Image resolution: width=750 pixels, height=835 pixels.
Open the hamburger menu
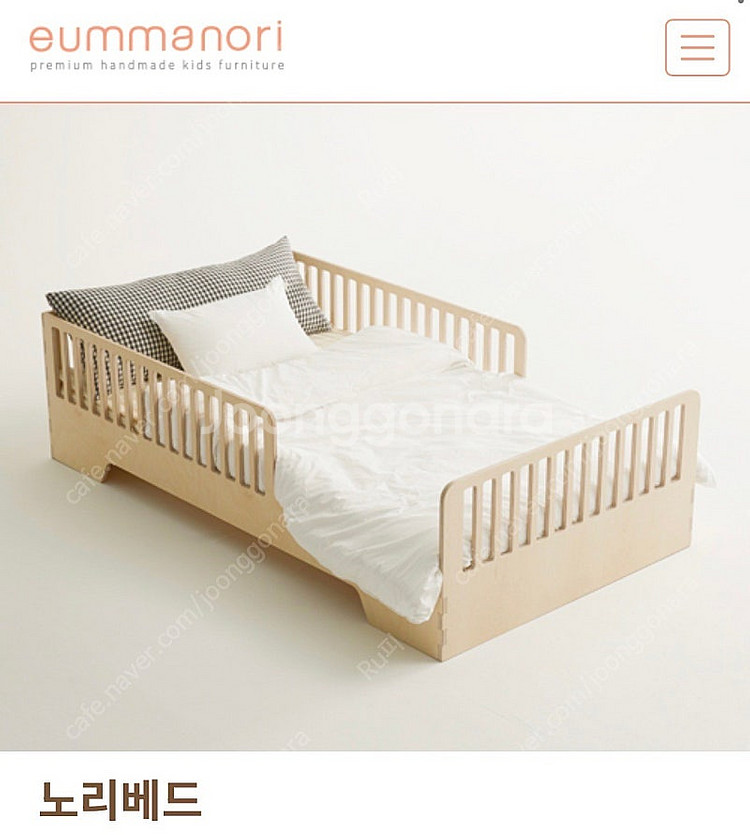pos(697,47)
